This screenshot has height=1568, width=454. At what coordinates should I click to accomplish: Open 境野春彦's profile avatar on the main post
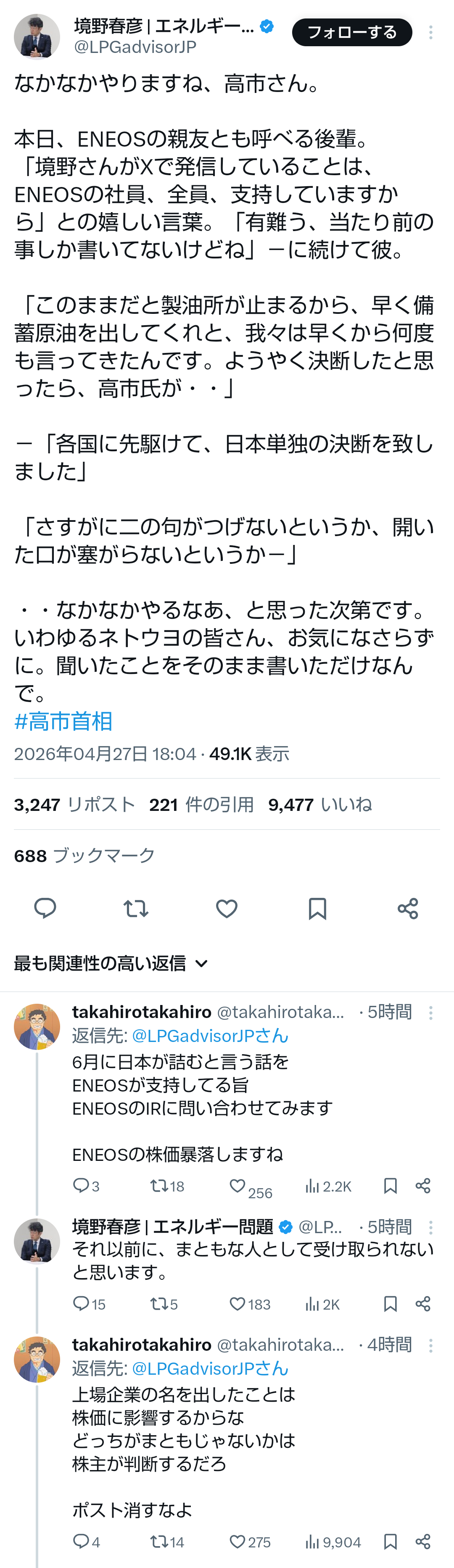pyautogui.click(x=37, y=37)
